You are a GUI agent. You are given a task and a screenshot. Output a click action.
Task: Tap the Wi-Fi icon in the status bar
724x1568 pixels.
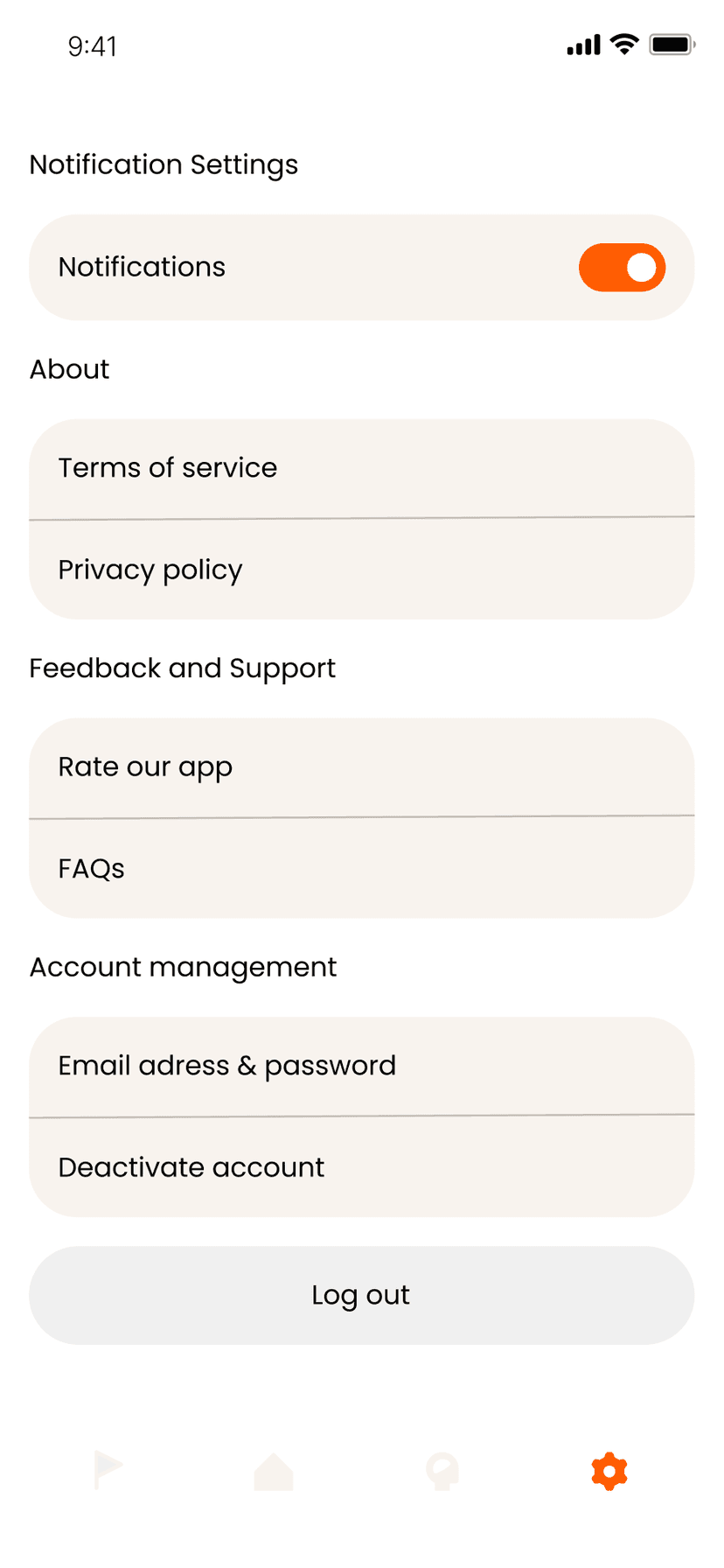tap(623, 45)
